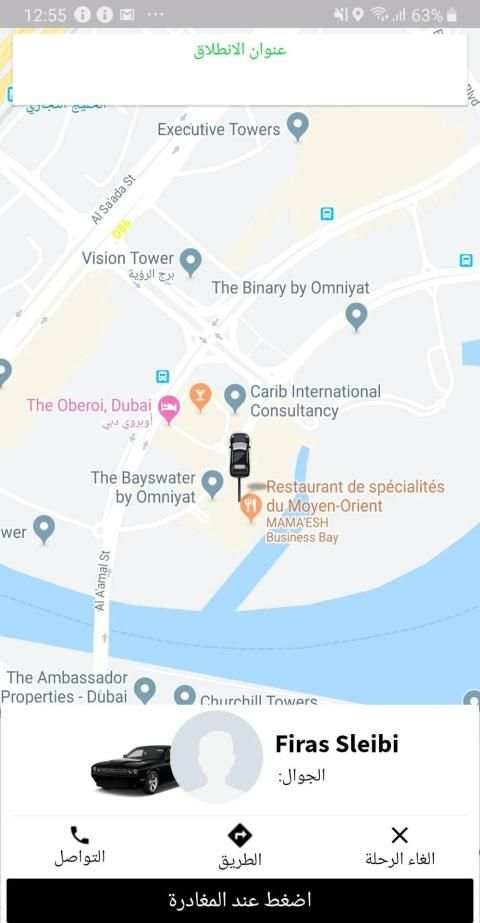Screen dimensions: 480x923
Task: Tap The Binary by Omniyat pin
Action: tap(356, 316)
